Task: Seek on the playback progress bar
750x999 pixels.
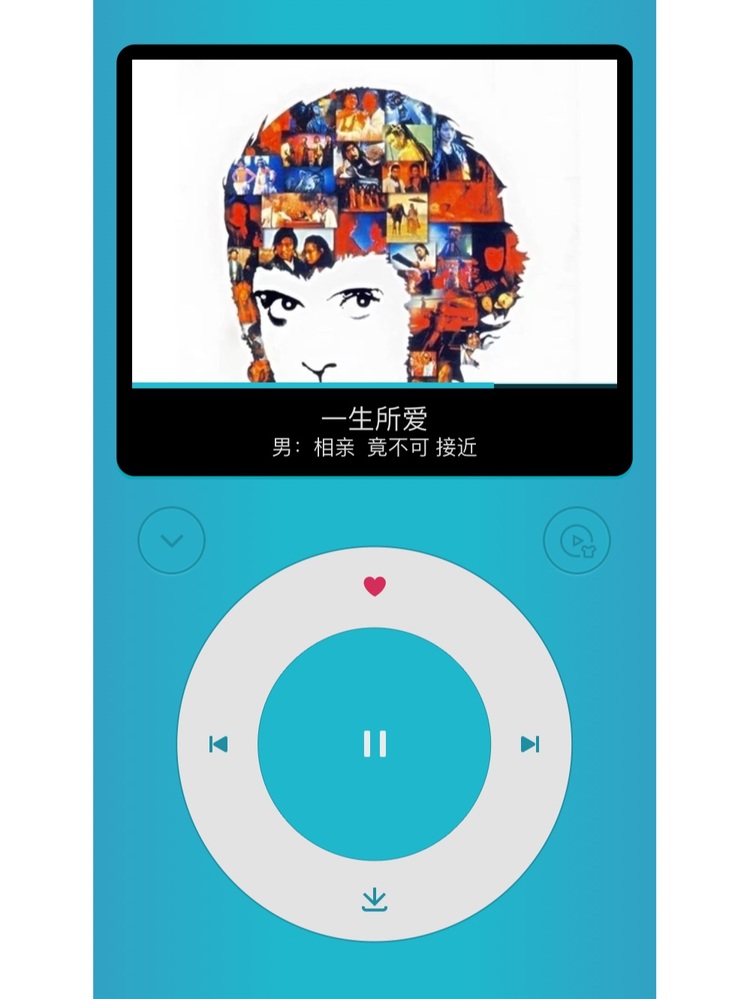Action: pyautogui.click(x=374, y=385)
